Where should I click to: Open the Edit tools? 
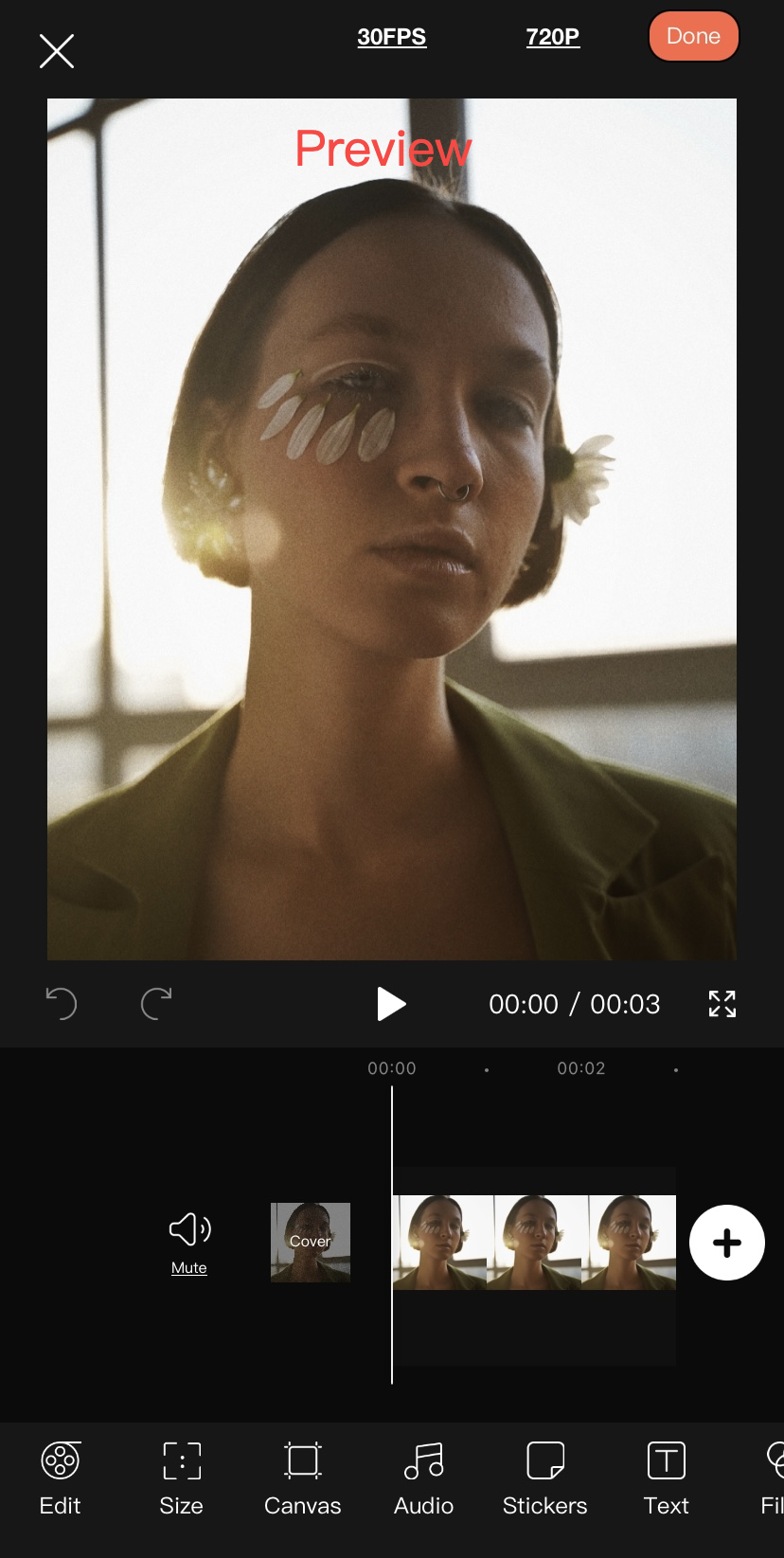[x=61, y=1477]
